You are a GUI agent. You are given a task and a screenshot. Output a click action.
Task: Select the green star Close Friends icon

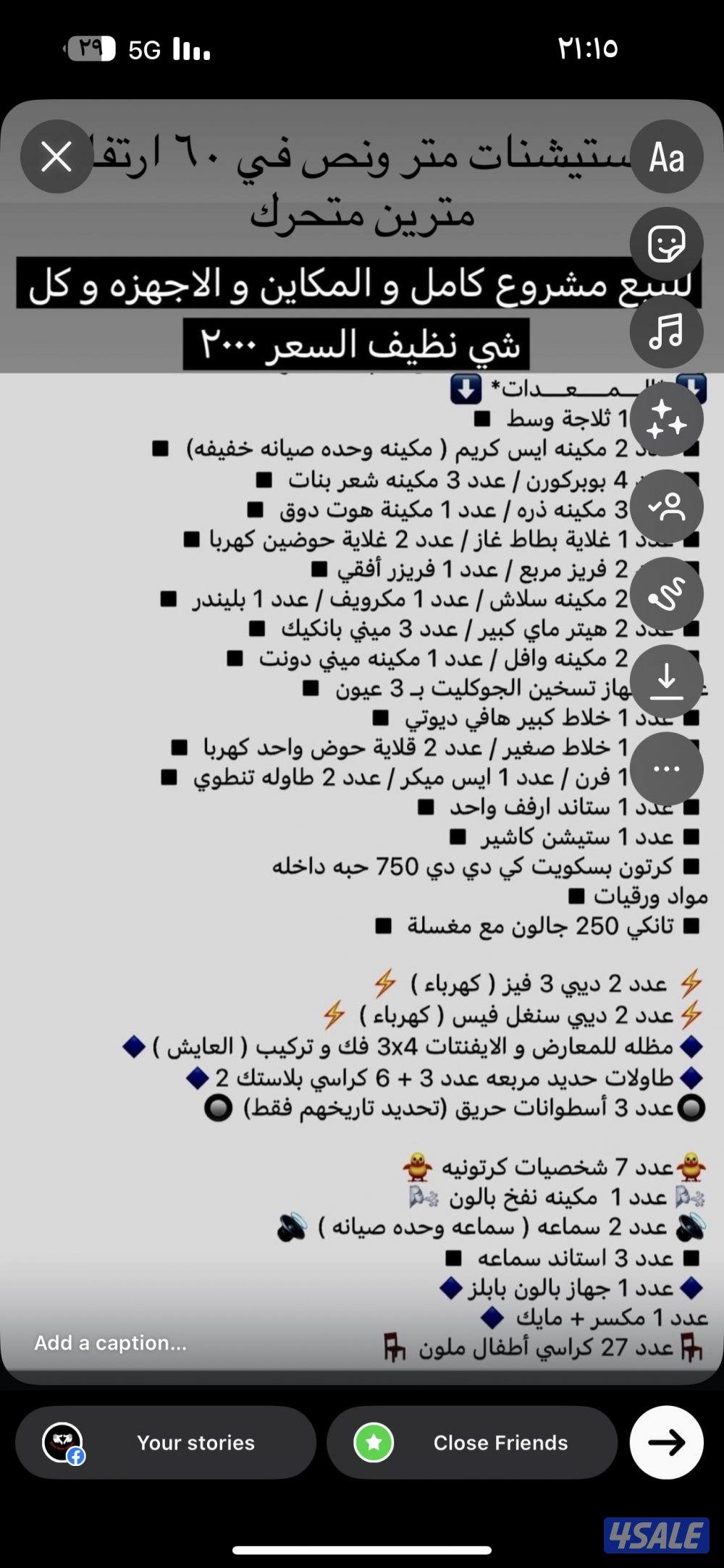click(372, 1442)
